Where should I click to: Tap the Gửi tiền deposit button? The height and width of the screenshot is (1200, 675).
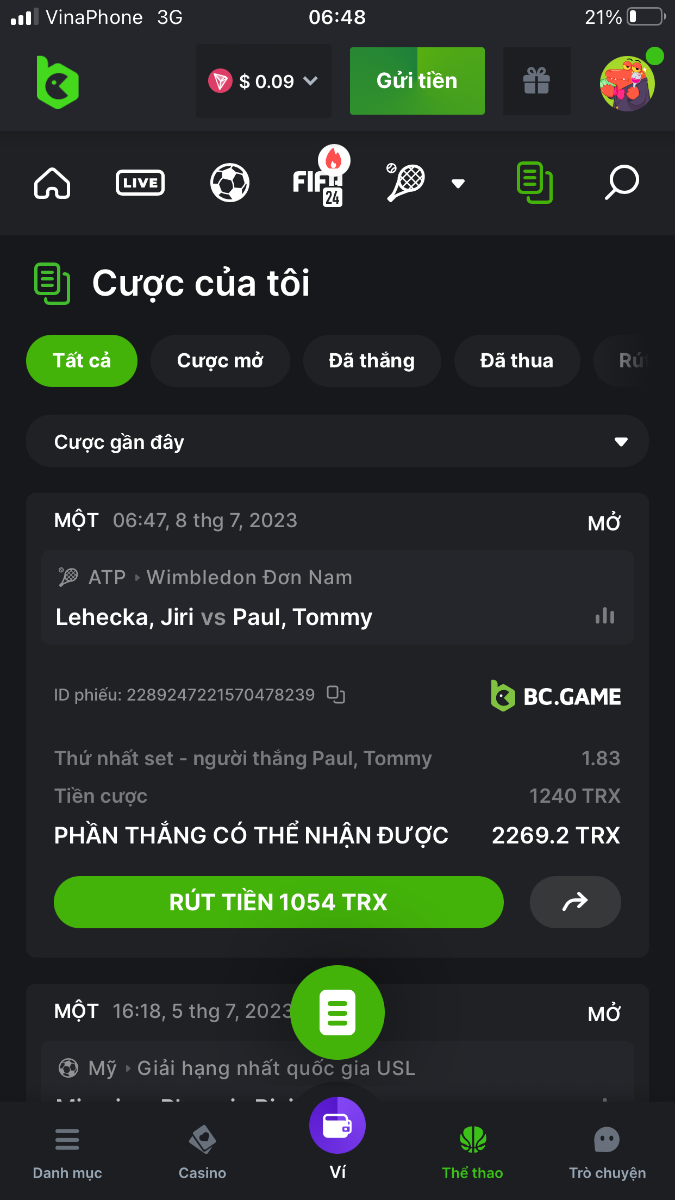[x=417, y=81]
